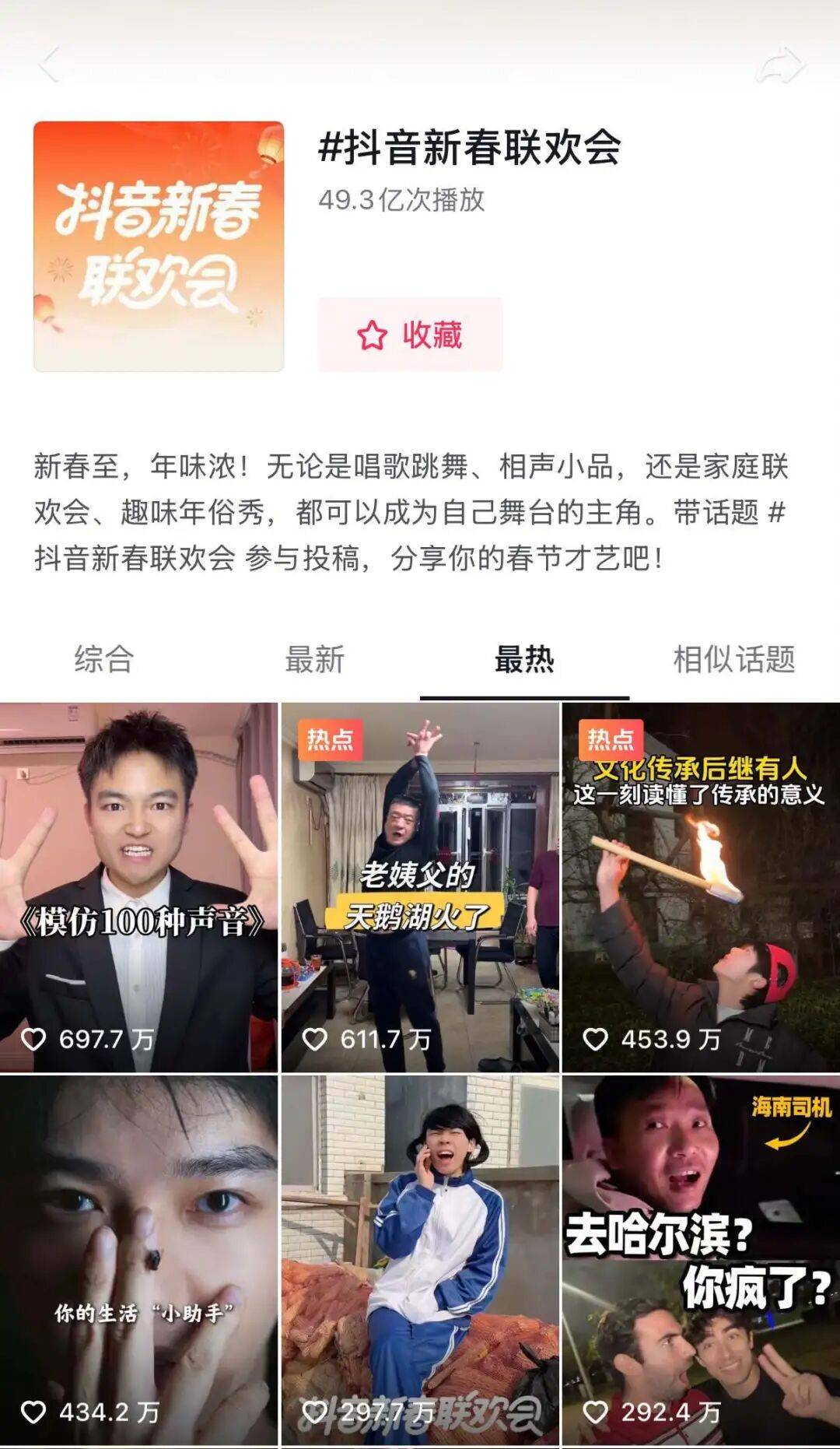
Task: Open the video with 297.7万 likes
Action: tap(420, 1259)
